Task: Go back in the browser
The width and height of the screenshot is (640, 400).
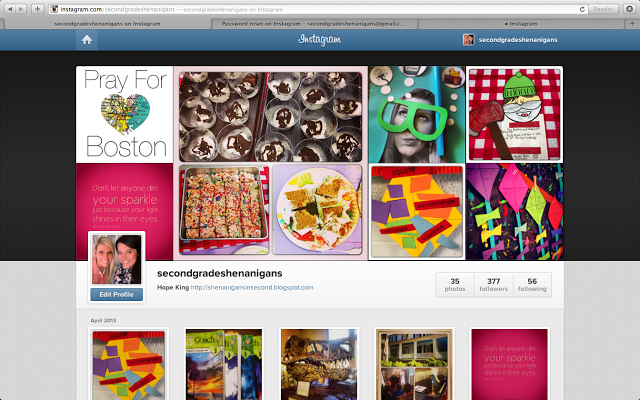Action: click(x=9, y=8)
